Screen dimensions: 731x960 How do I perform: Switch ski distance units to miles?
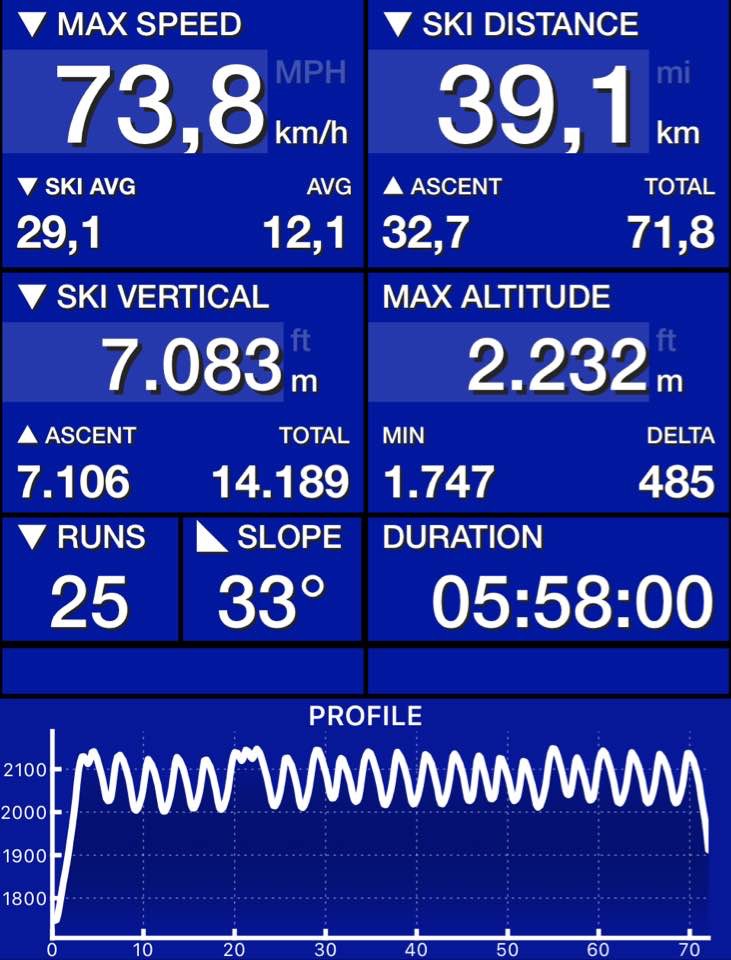673,73
